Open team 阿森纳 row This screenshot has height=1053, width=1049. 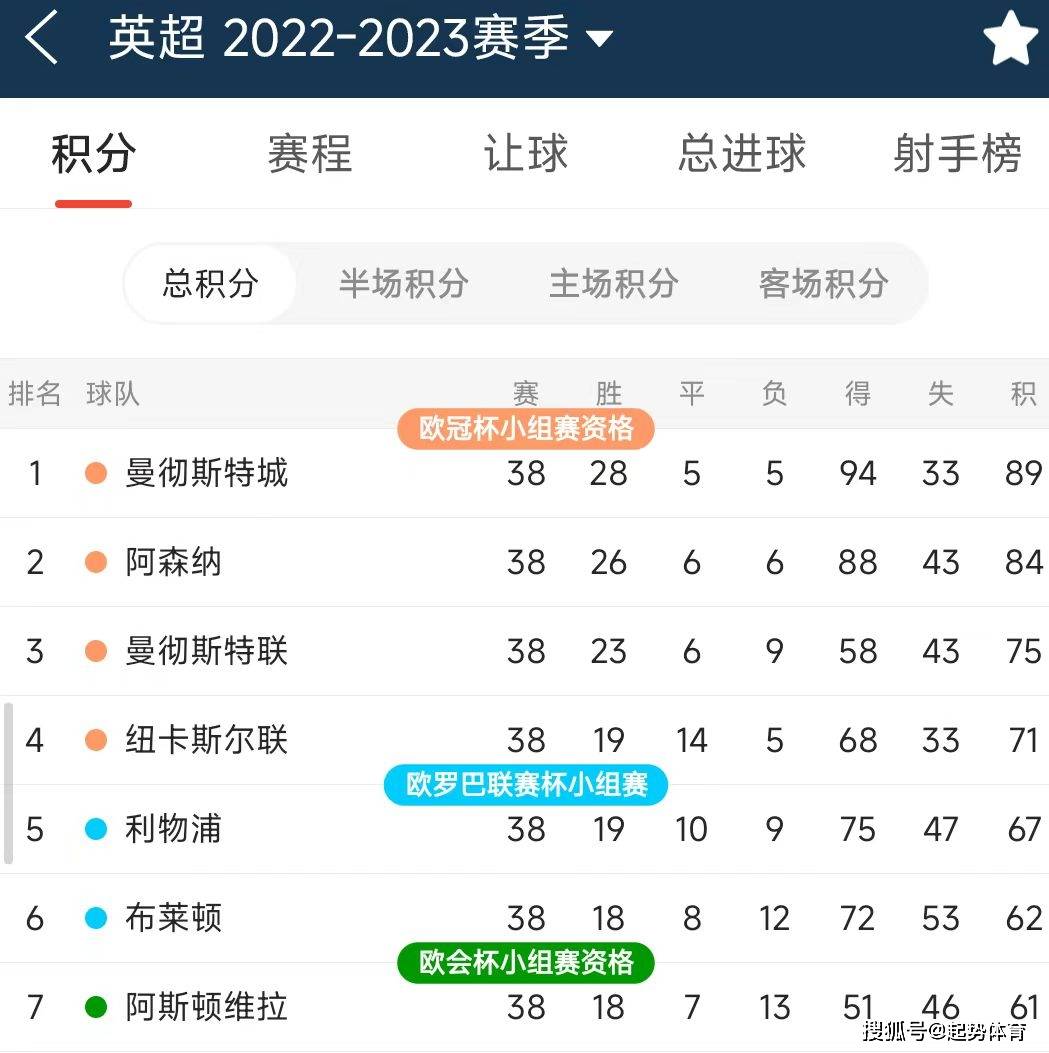[x=174, y=562]
